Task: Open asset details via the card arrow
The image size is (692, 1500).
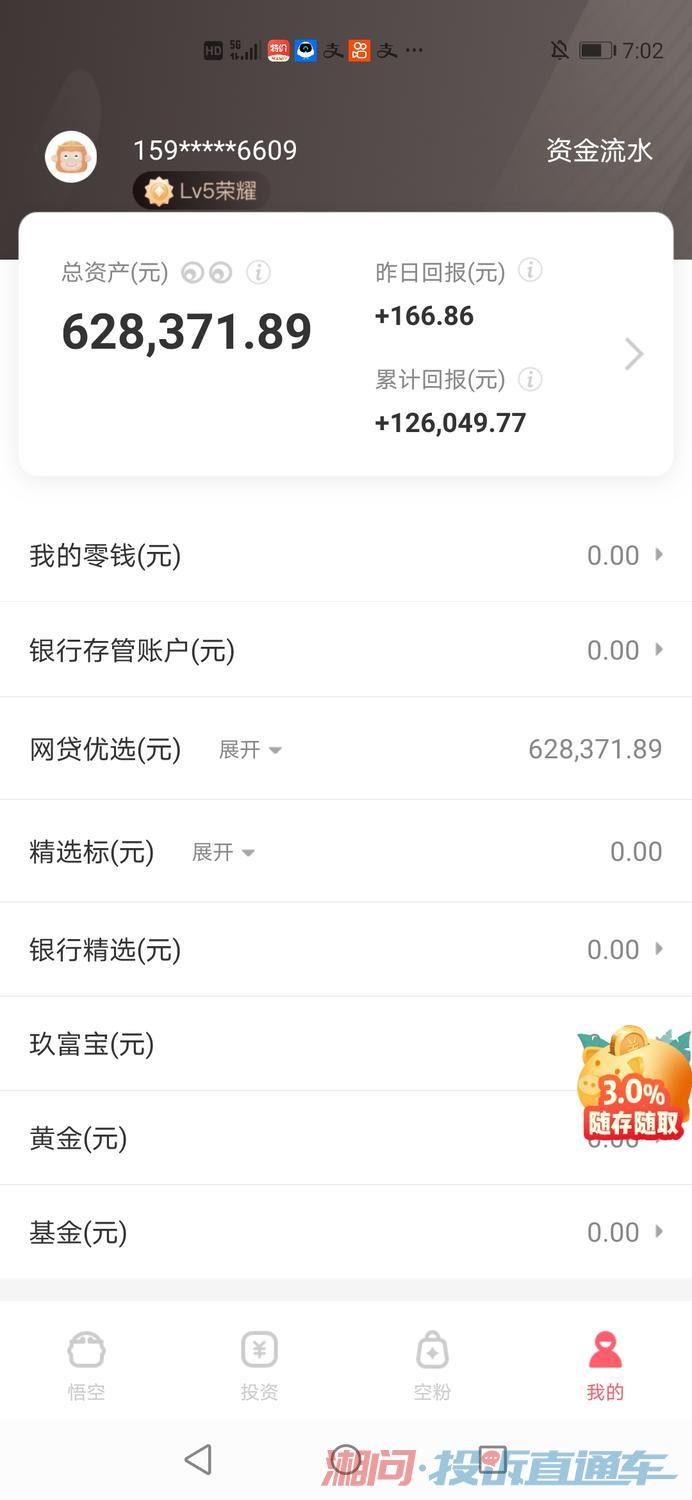Action: 634,354
